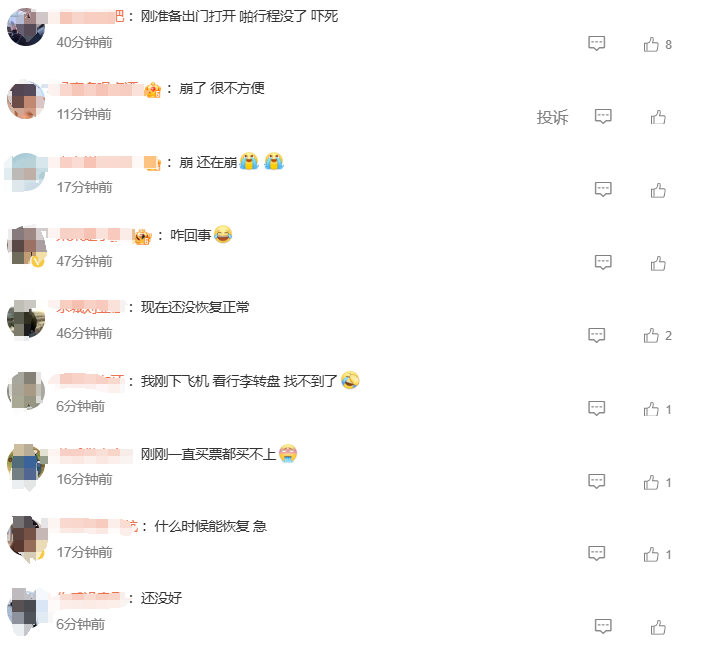Like the comment '刚刚一直买票都买不上'
Image resolution: width=701 pixels, height=655 pixels.
pyautogui.click(x=652, y=482)
